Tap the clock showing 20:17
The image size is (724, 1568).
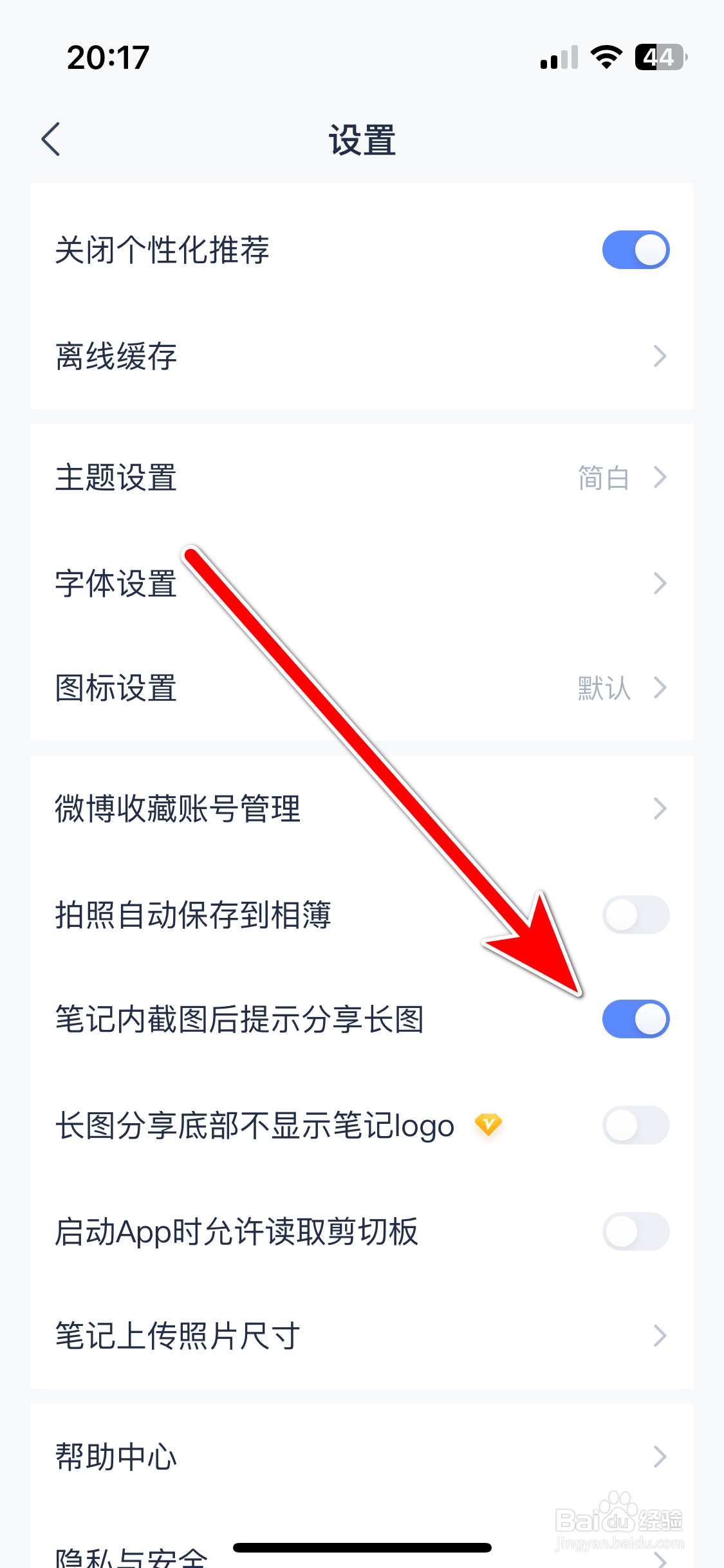coord(106,57)
